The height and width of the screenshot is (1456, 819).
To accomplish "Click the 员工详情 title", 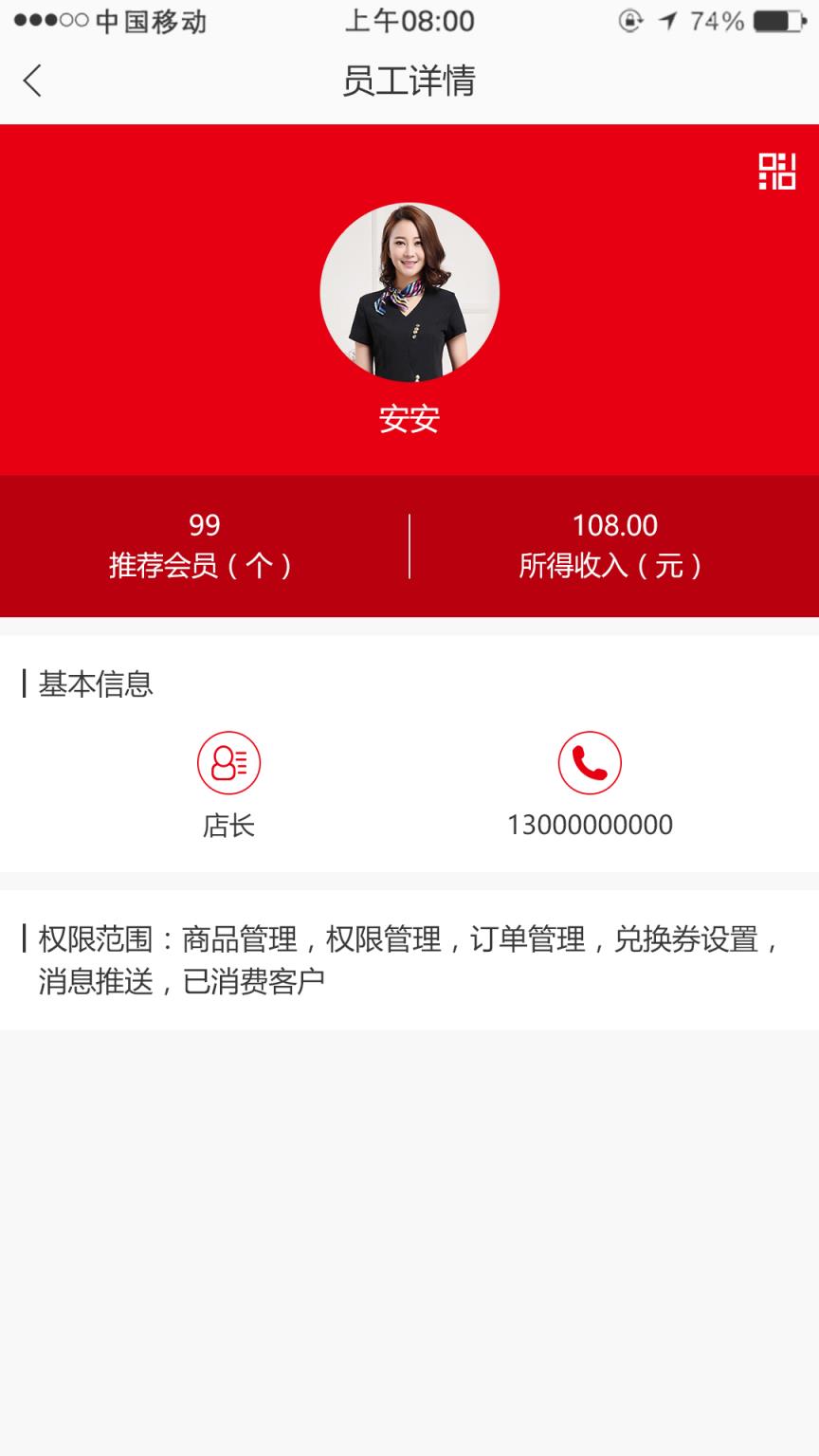I will click(409, 82).
